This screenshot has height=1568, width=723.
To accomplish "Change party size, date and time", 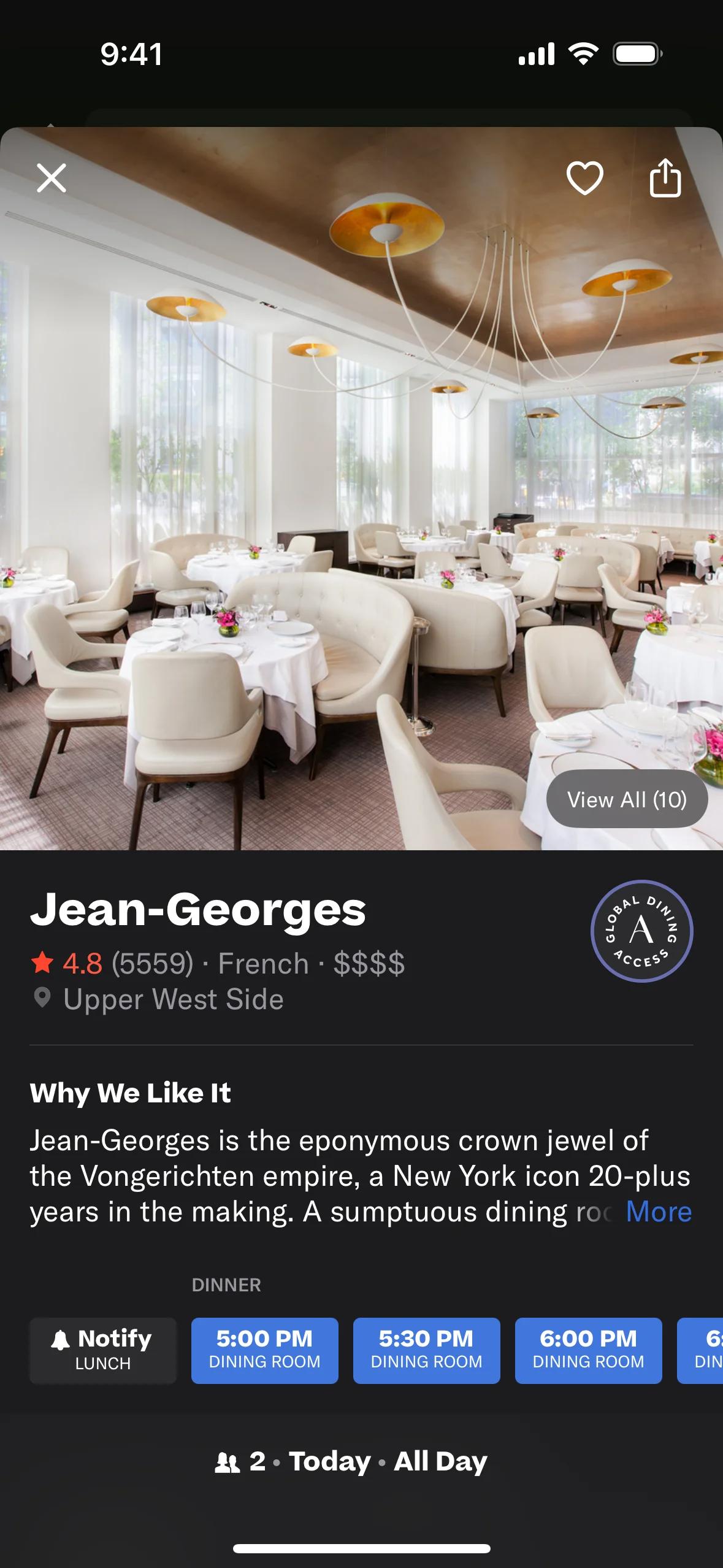I will (x=351, y=1461).
